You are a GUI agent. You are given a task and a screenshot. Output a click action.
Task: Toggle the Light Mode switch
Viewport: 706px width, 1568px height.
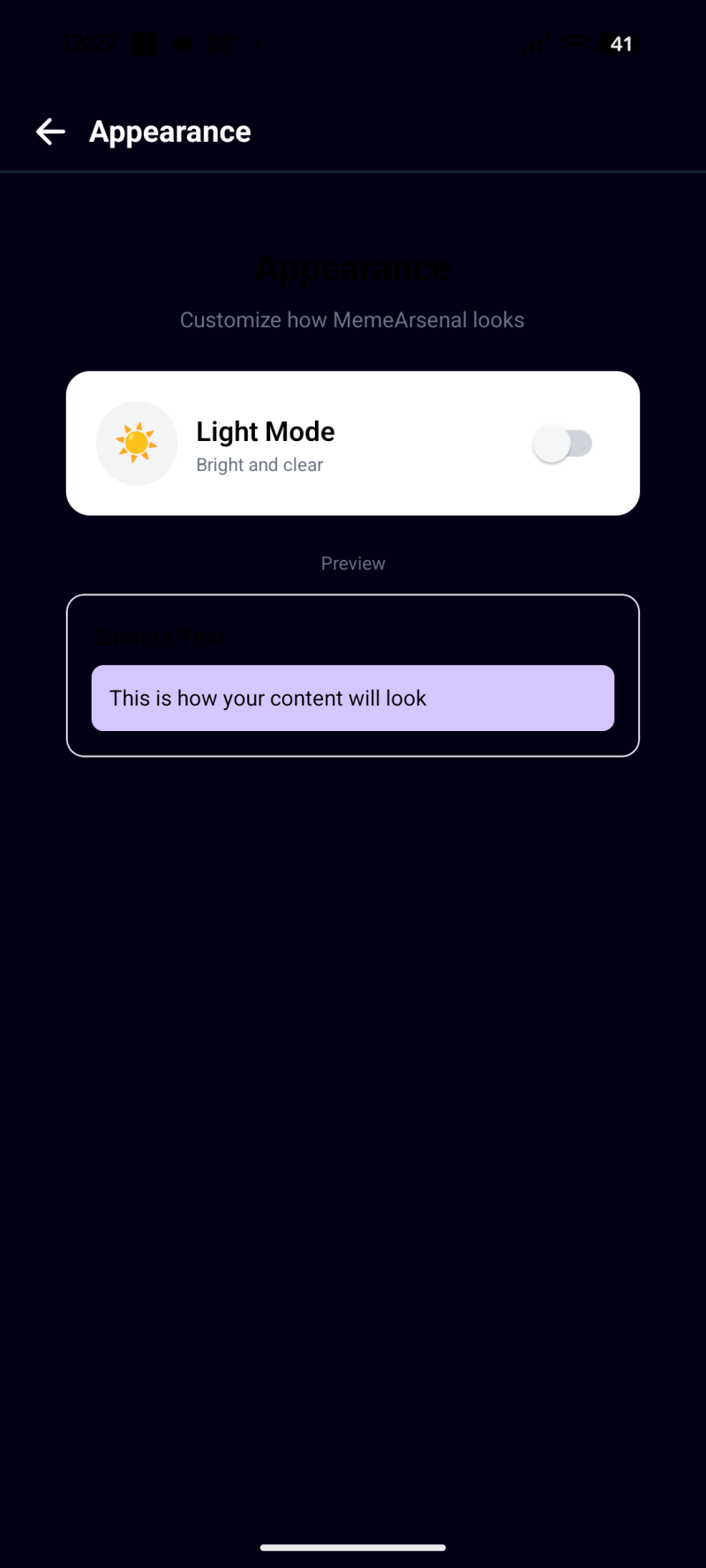tap(562, 444)
